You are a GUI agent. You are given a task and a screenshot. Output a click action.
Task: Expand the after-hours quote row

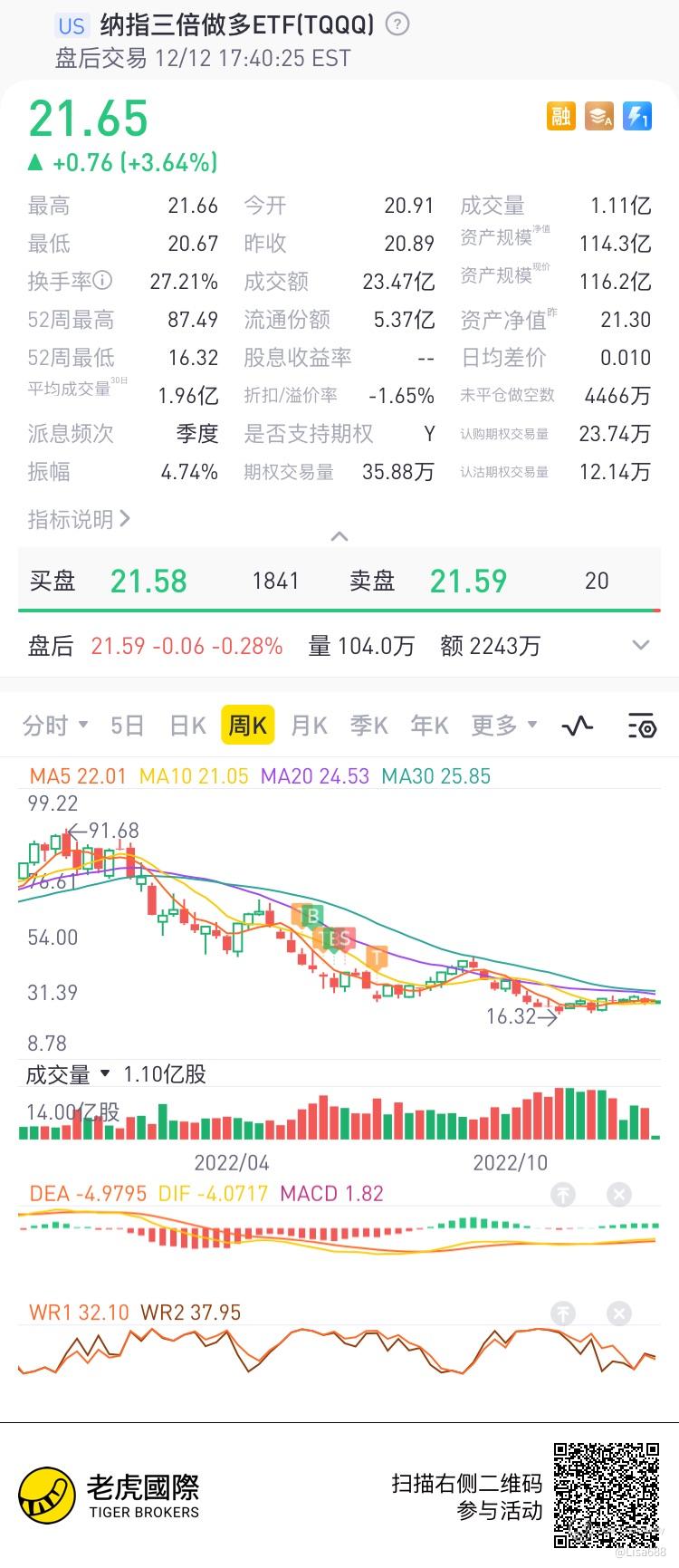pos(641,646)
